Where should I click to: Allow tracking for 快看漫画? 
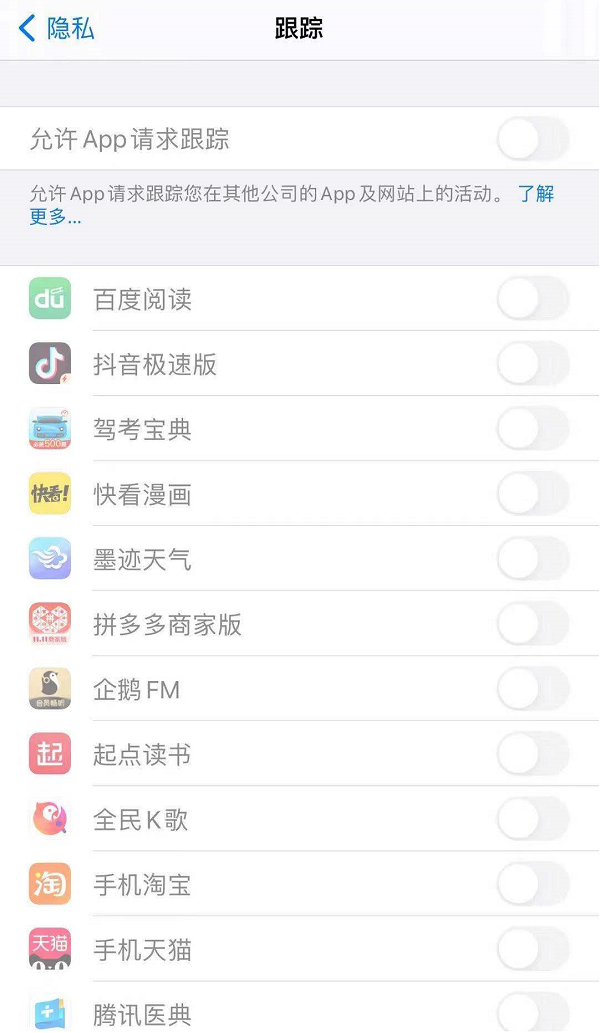[532, 494]
